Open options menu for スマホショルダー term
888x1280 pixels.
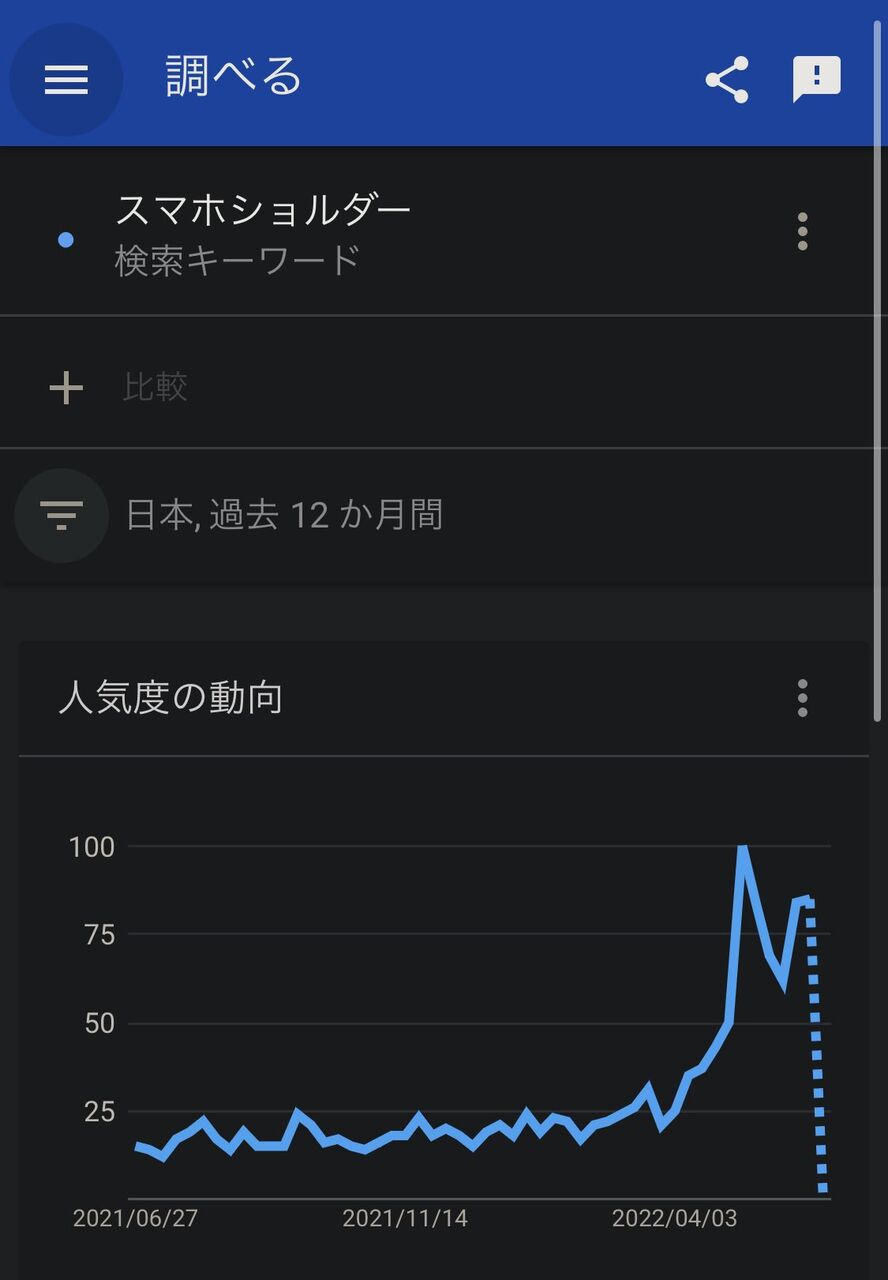click(802, 232)
